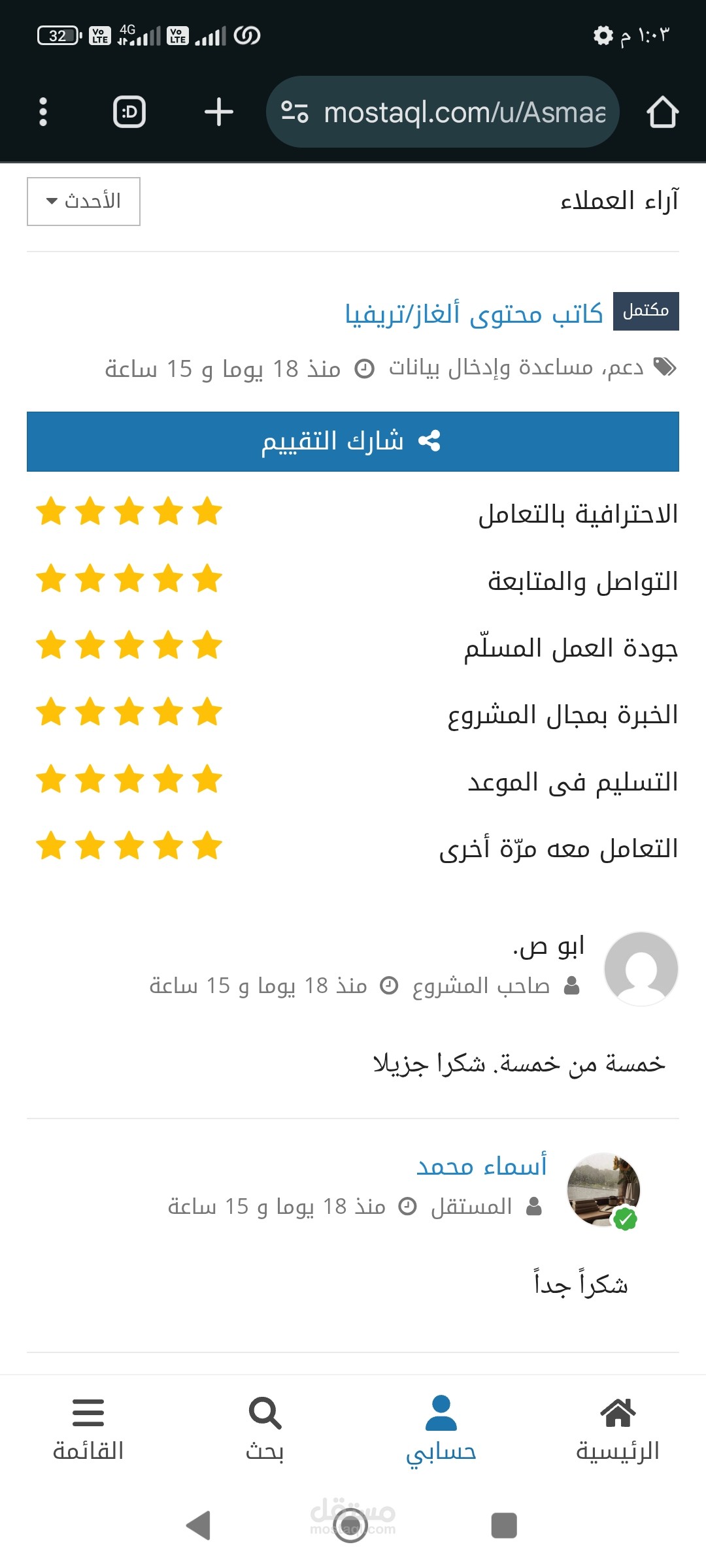
Task: Open a new browser tab
Action: click(x=218, y=112)
